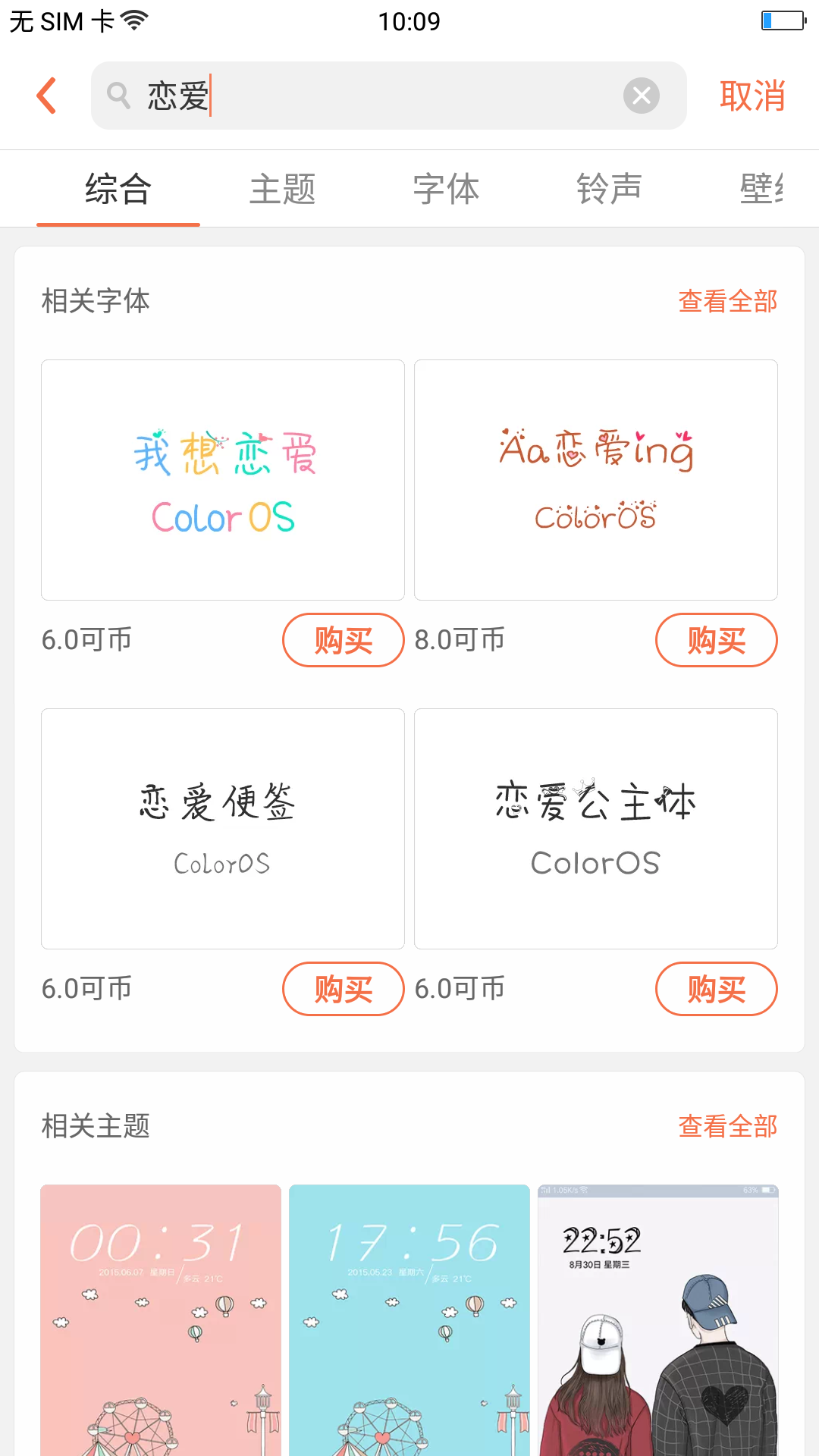The width and height of the screenshot is (819, 1456).
Task: Open the pink 00:31 theme thumbnail
Action: [x=160, y=1327]
